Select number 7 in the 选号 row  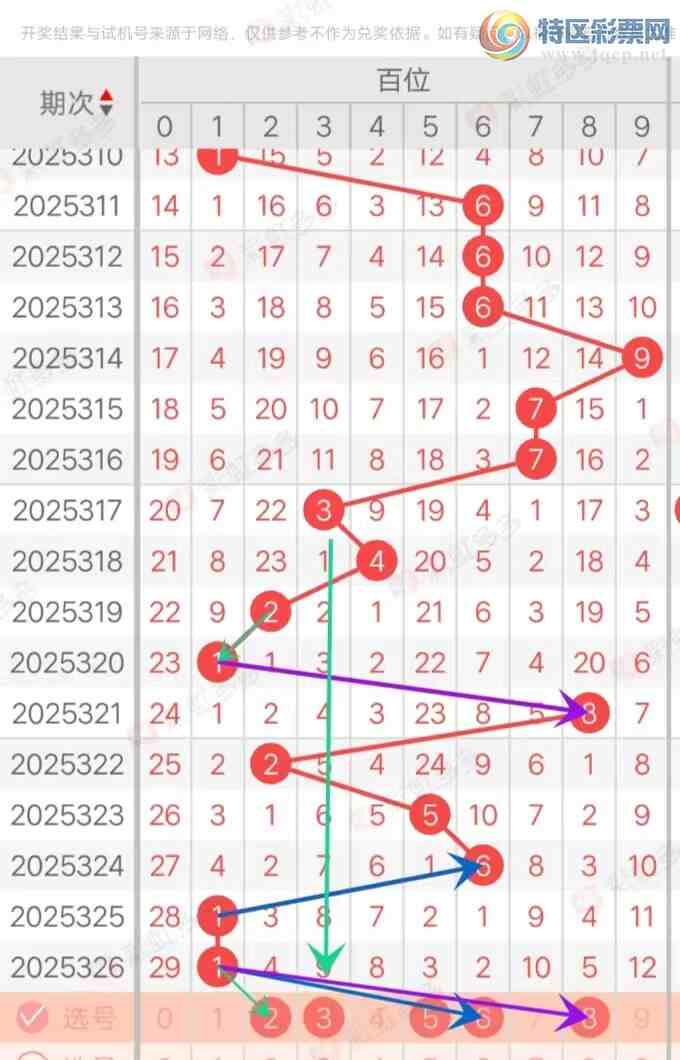coord(536,1019)
